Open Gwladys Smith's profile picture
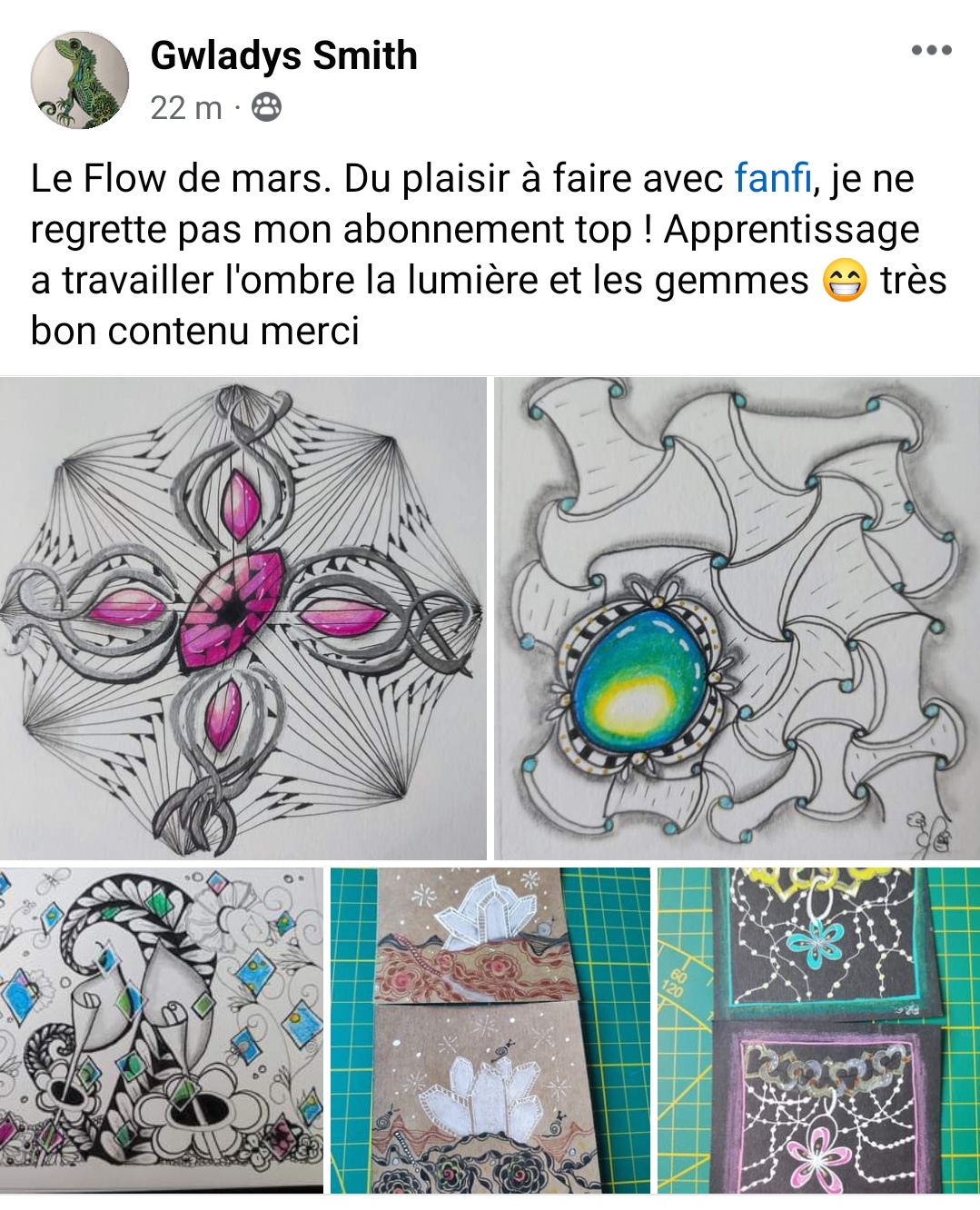 [x=80, y=80]
